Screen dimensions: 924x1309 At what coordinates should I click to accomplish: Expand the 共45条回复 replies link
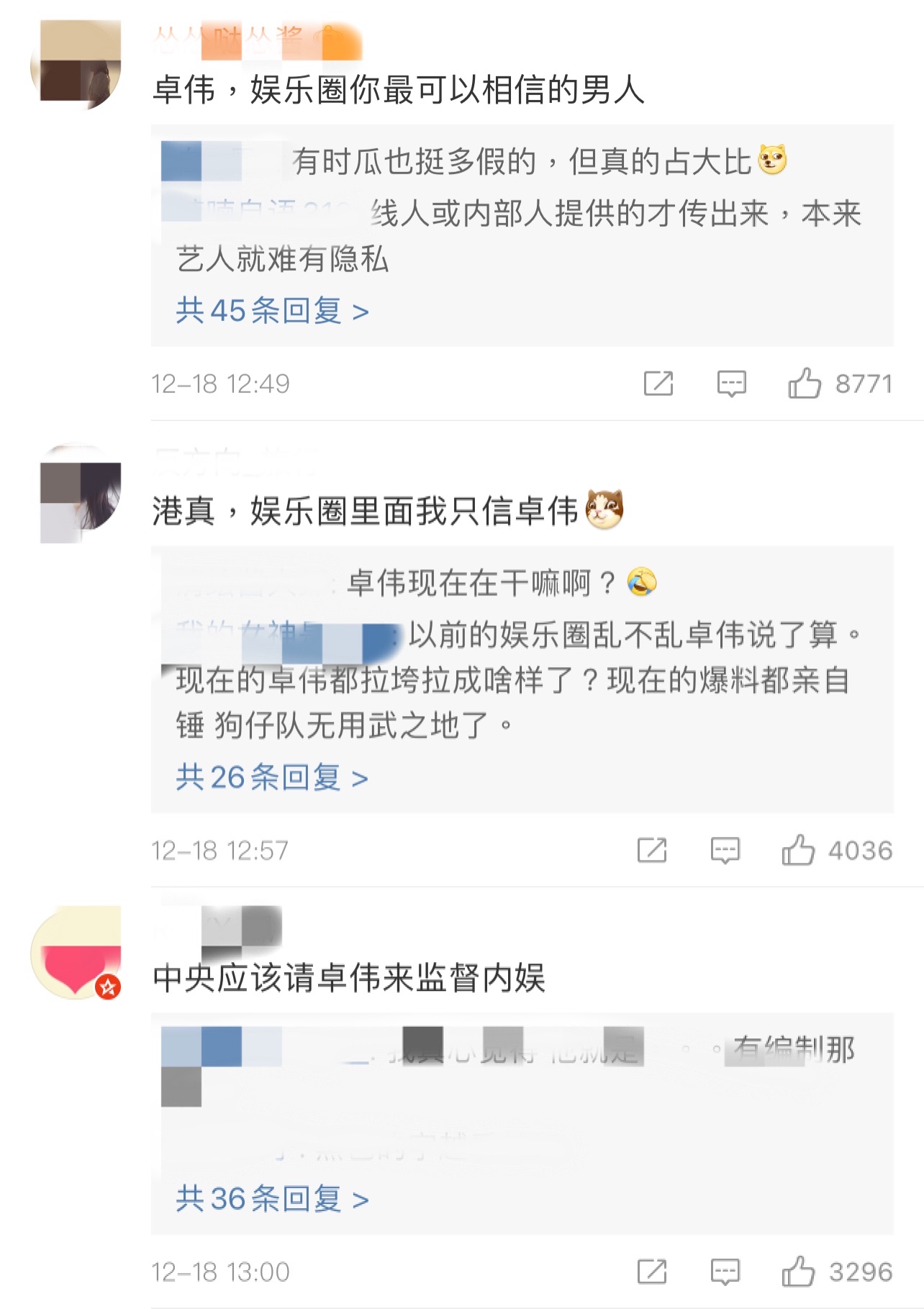click(272, 311)
